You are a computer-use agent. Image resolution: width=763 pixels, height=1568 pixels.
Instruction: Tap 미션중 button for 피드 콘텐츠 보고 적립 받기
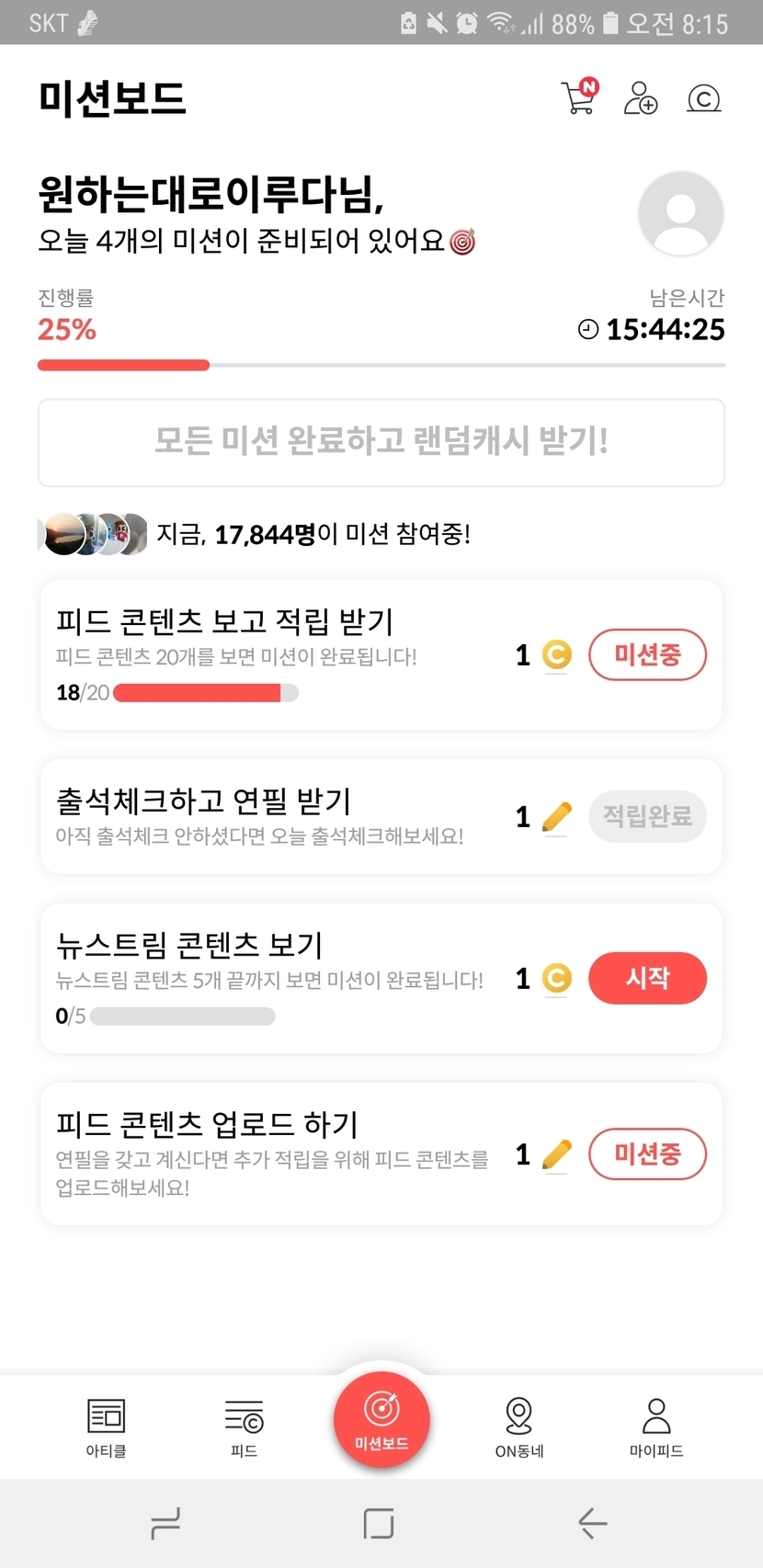[647, 654]
